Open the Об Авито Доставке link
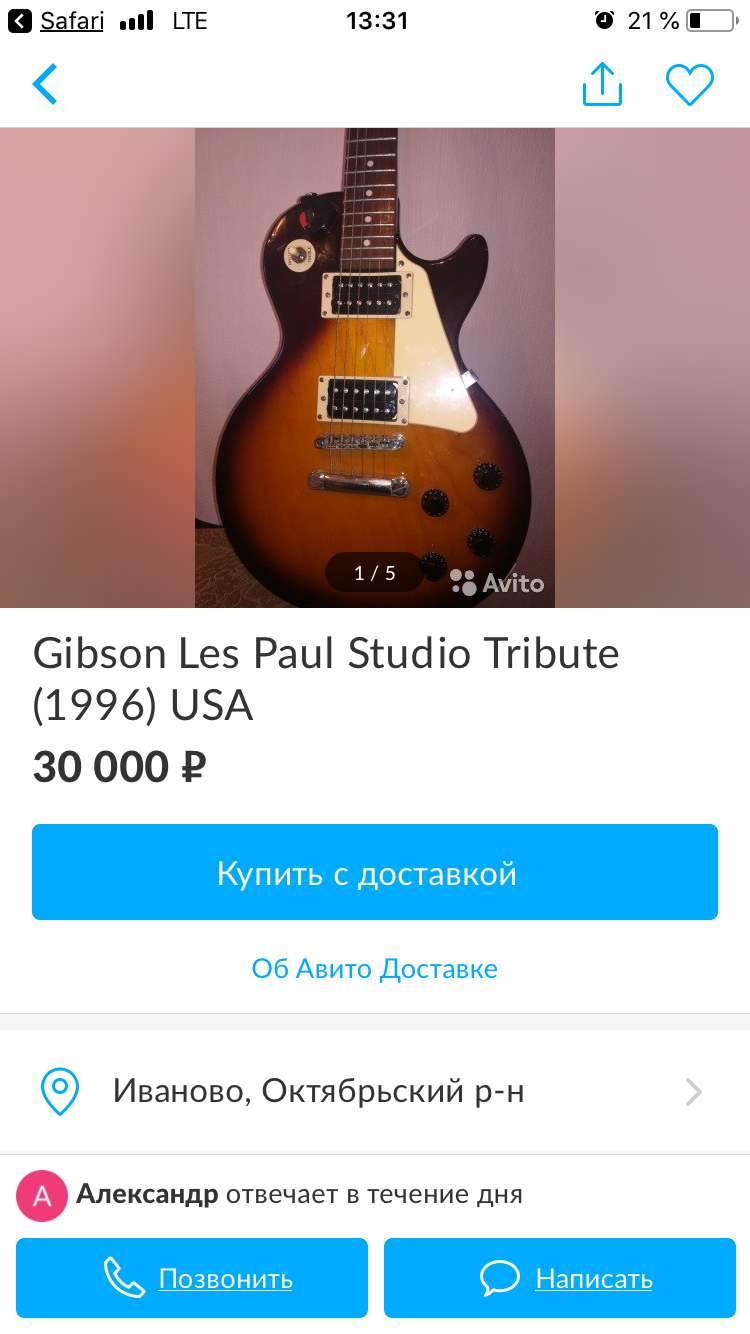Screen dimensions: 750x1334 pyautogui.click(x=375, y=969)
